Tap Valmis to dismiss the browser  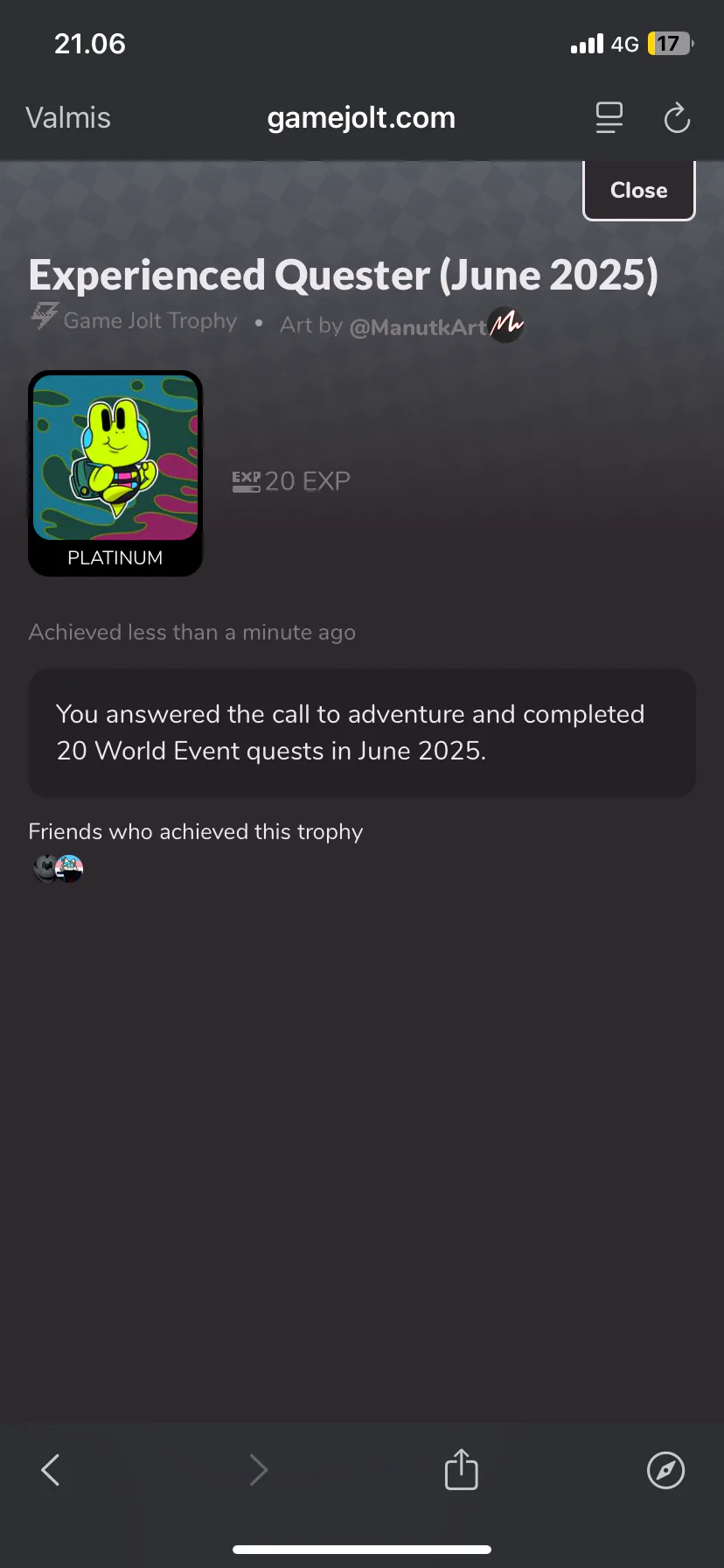point(68,117)
